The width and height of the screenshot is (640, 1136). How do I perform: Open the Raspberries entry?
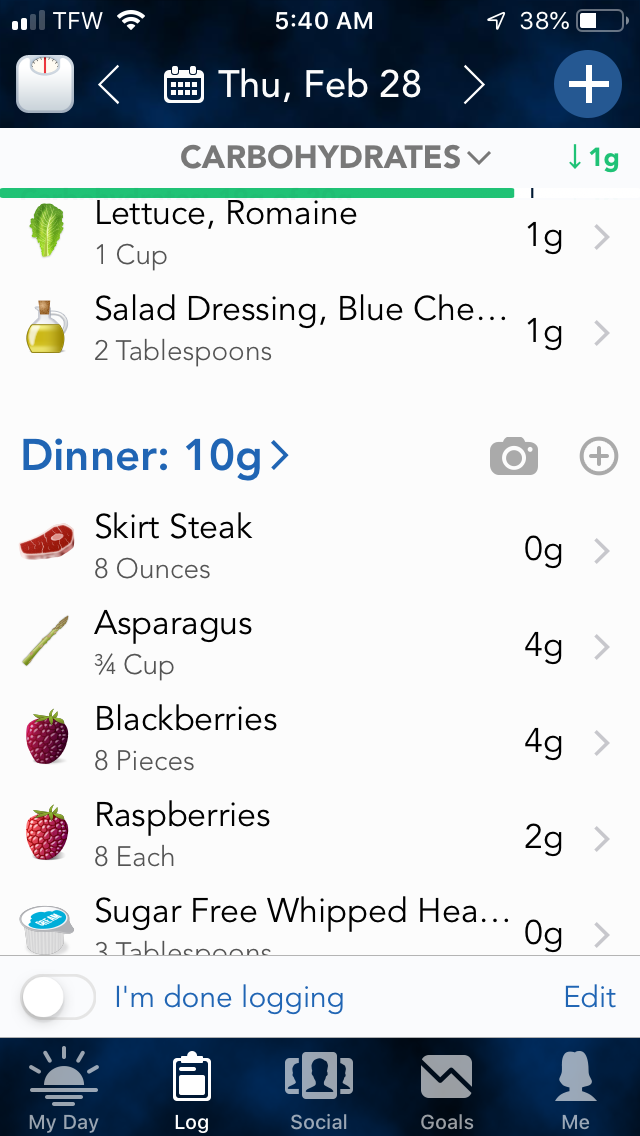pos(320,838)
